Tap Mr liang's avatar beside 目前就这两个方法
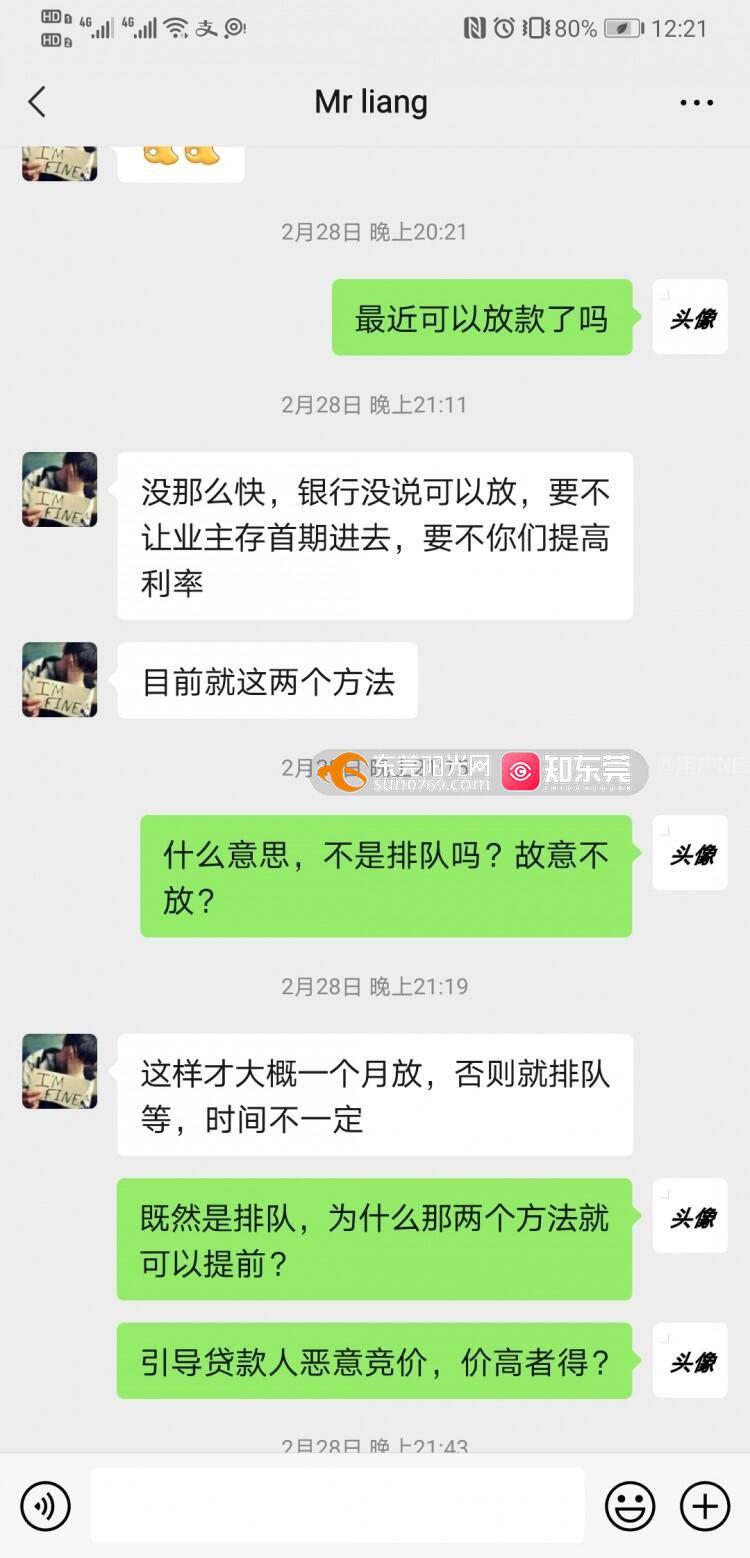The image size is (750, 1558). pyautogui.click(x=60, y=680)
